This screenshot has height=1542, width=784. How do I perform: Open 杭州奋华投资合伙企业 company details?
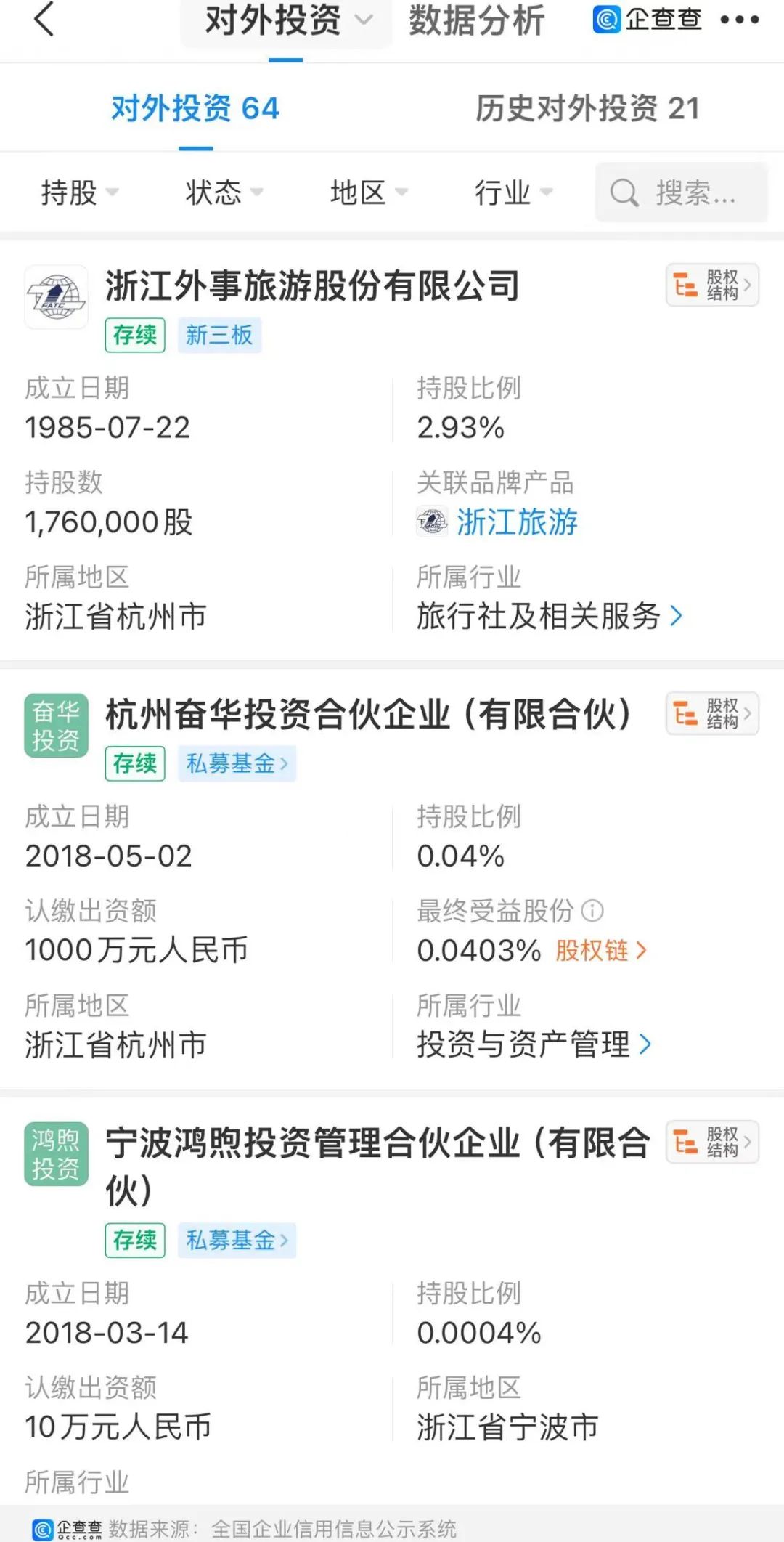pos(367,714)
